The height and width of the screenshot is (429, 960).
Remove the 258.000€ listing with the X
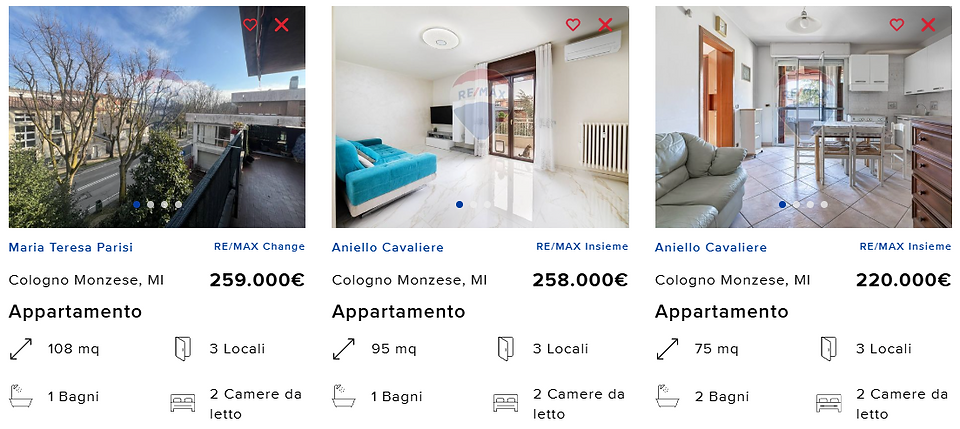point(605,24)
